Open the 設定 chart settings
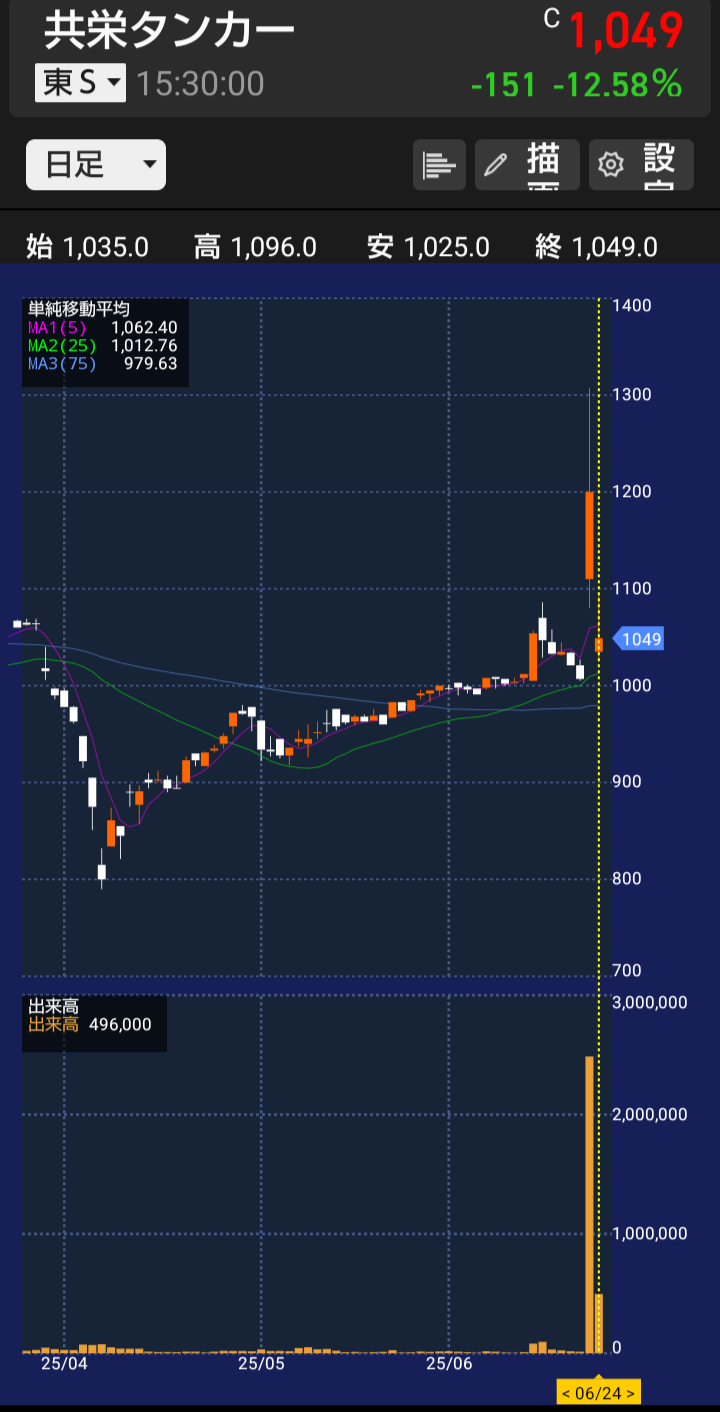 pos(641,165)
